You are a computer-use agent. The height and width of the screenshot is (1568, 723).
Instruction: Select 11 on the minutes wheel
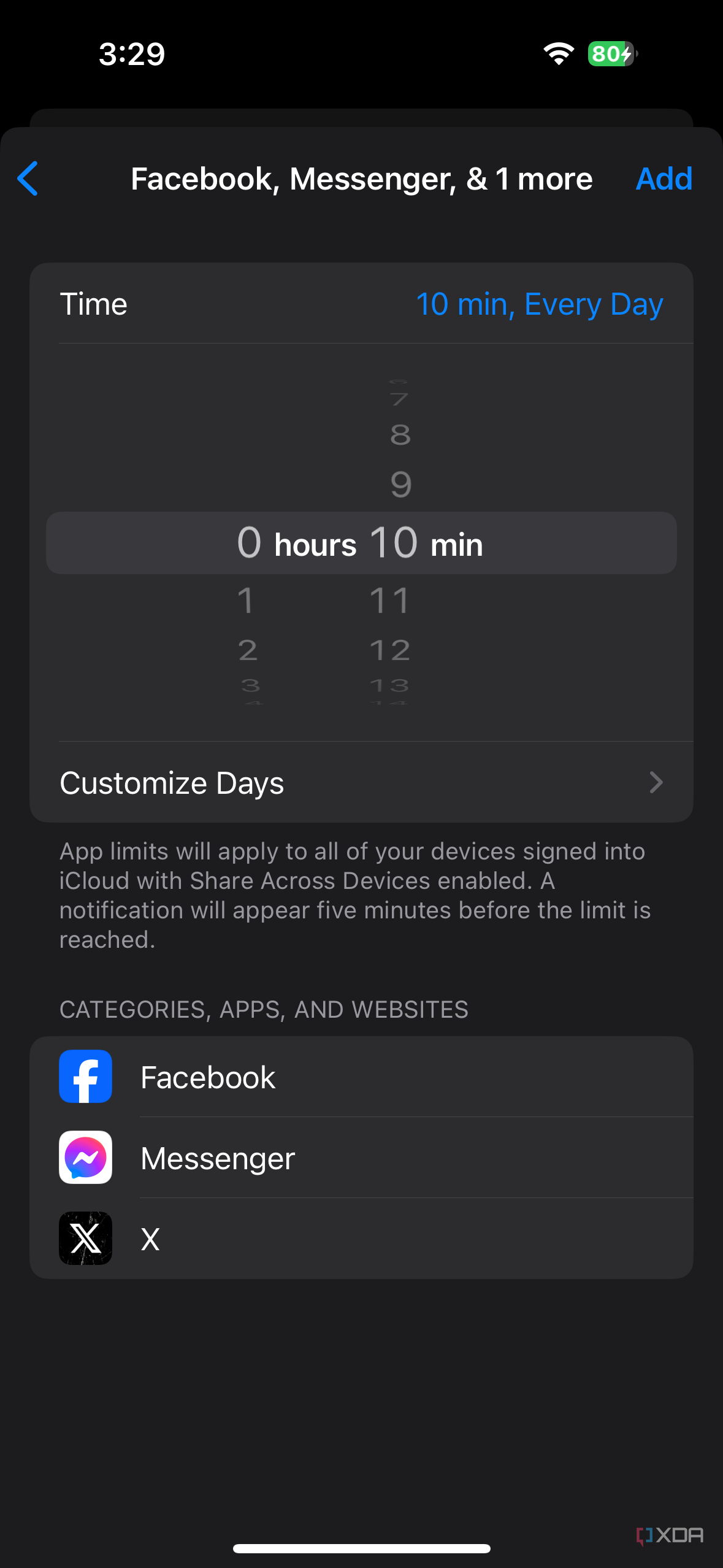click(390, 601)
